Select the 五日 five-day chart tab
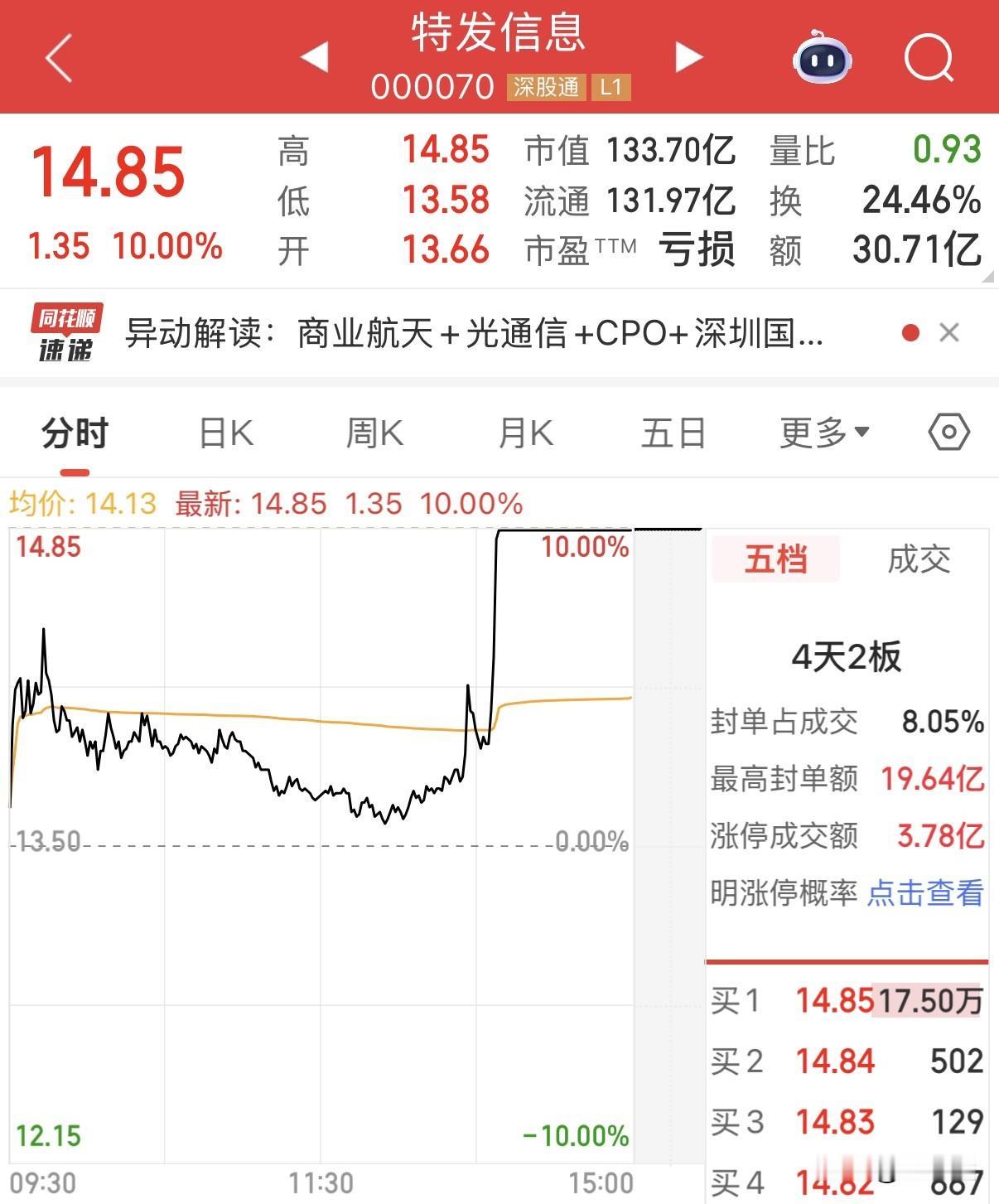 (x=673, y=432)
